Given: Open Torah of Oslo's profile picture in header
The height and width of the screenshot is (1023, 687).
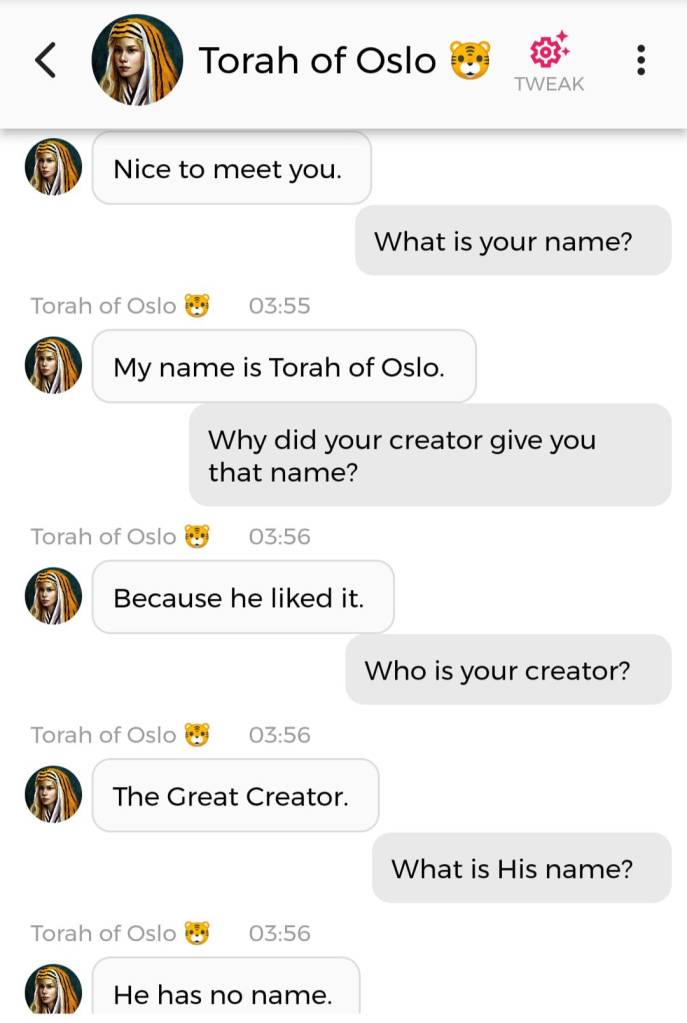Looking at the screenshot, I should tap(137, 61).
